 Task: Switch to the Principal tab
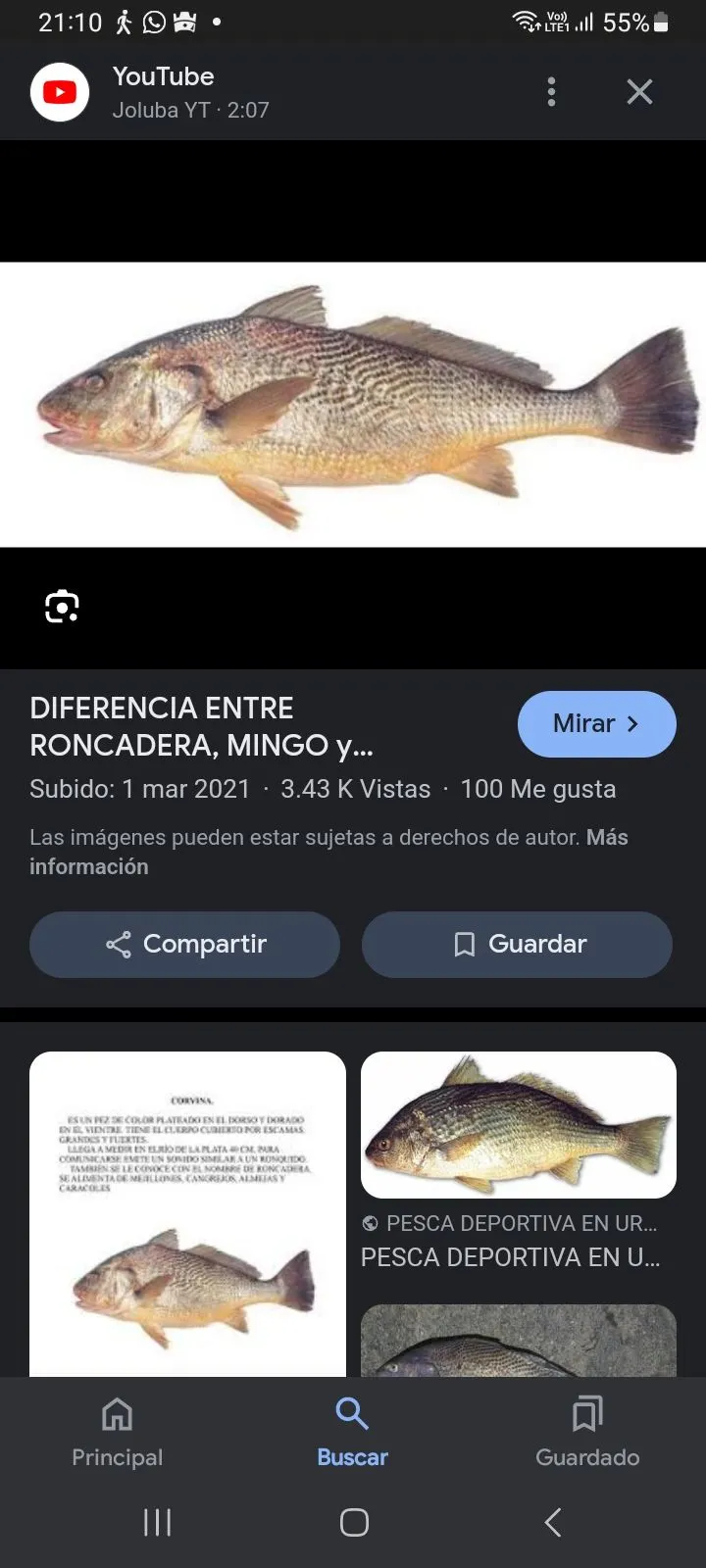[x=118, y=1431]
